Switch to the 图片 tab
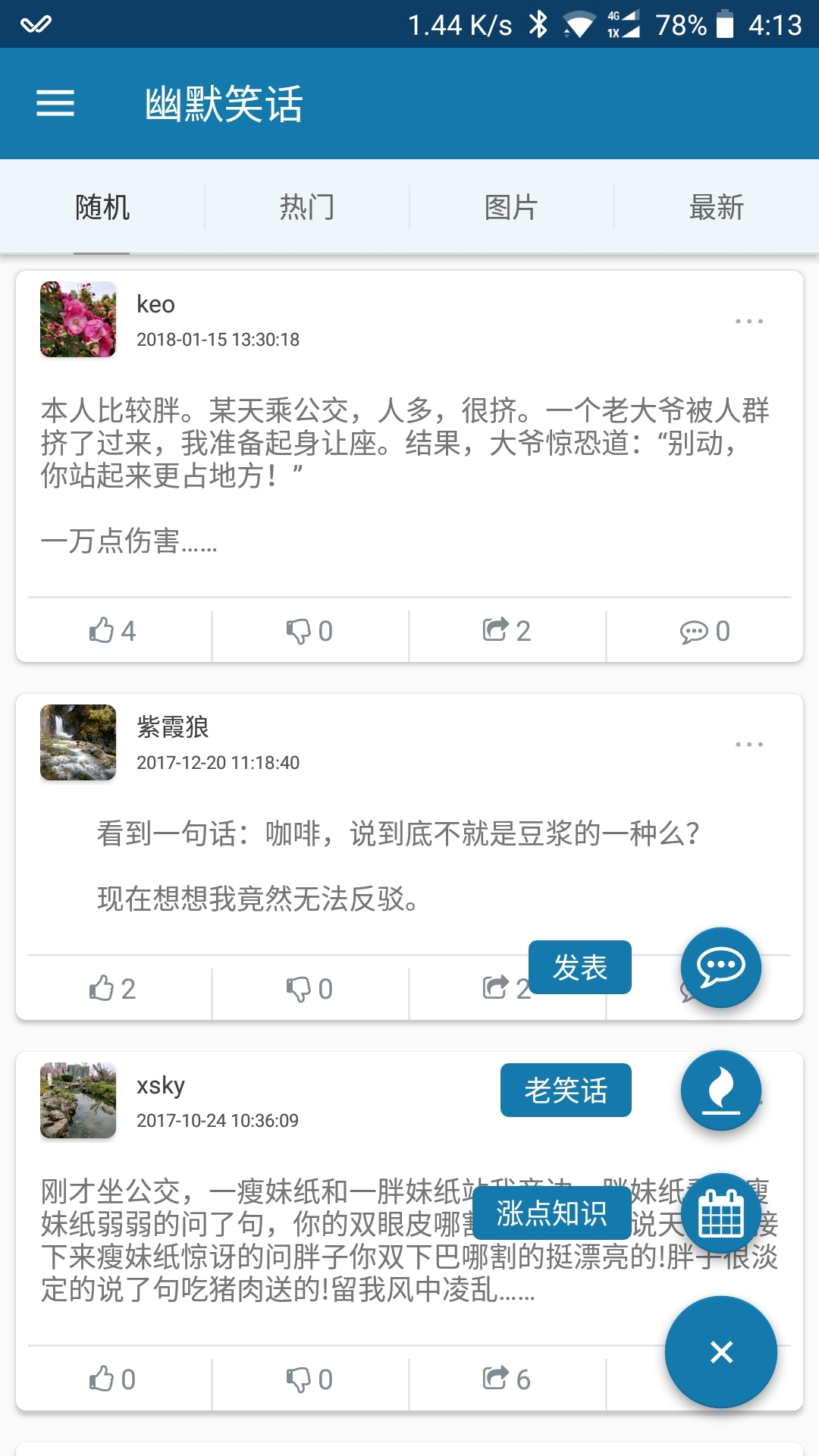This screenshot has height=1456, width=819. coord(511,207)
